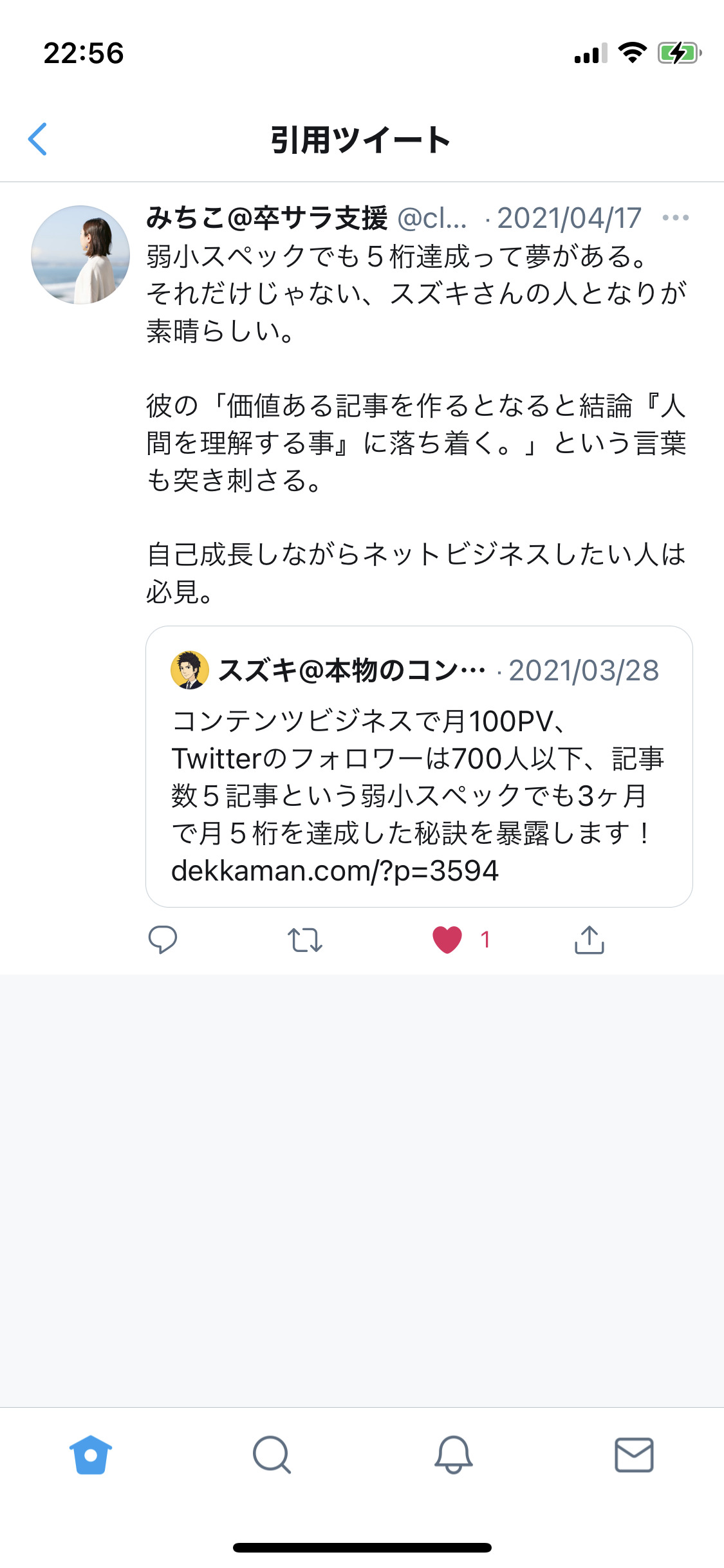This screenshot has height=1568, width=724.
Task: Open the Notifications bell tab
Action: 453,1455
